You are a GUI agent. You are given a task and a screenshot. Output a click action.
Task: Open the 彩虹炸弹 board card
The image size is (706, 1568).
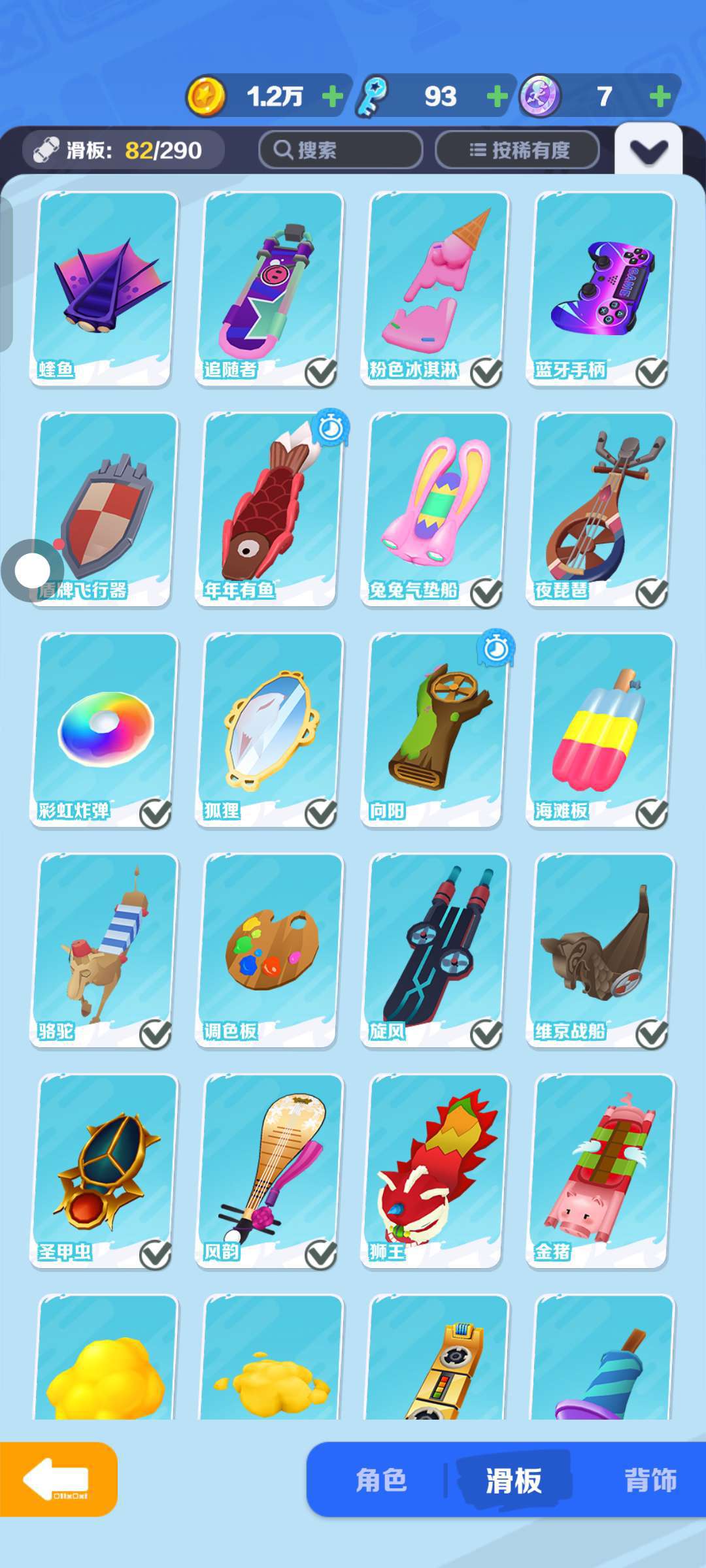pyautogui.click(x=105, y=729)
